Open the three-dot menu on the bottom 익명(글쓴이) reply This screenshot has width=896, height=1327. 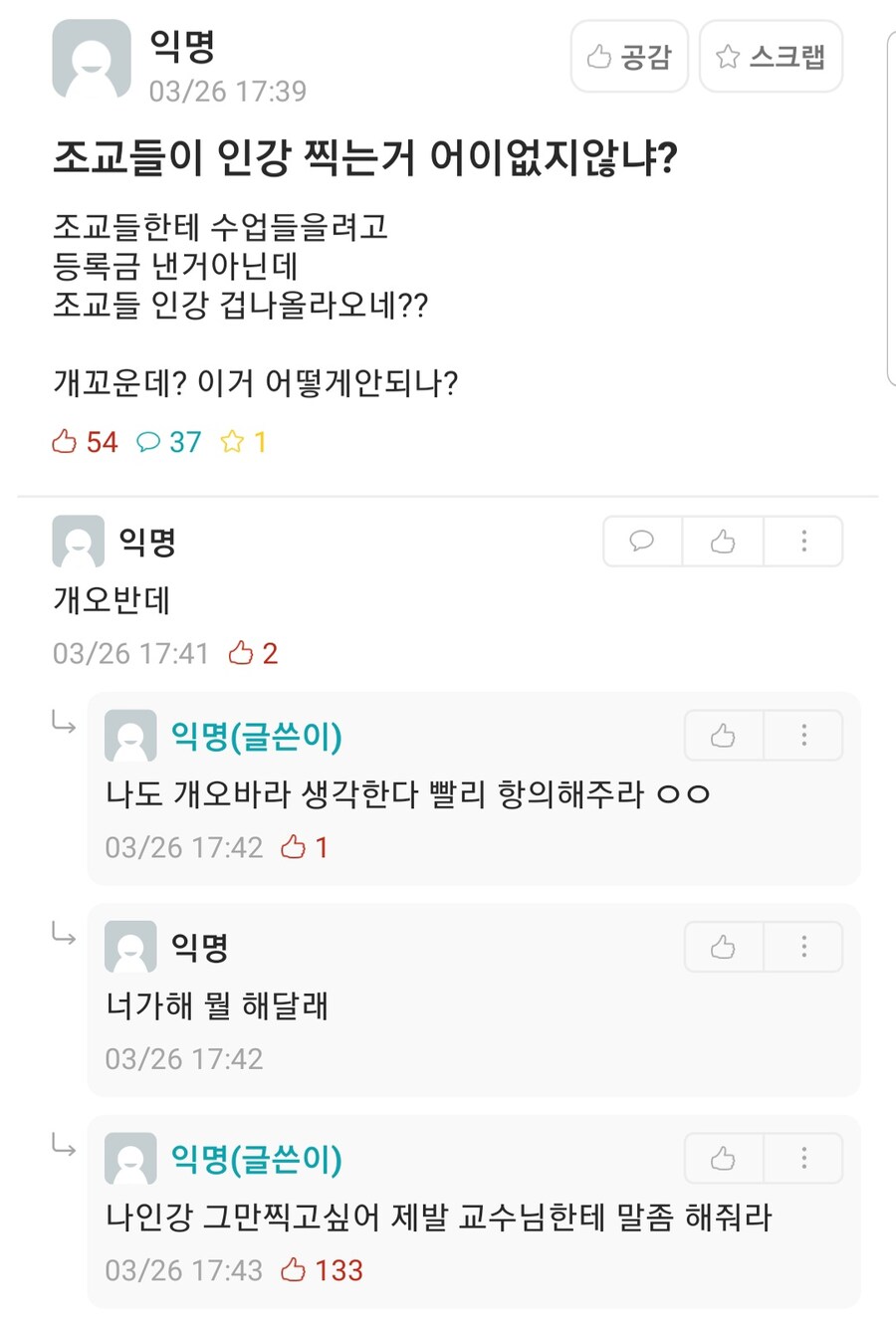pos(802,1159)
